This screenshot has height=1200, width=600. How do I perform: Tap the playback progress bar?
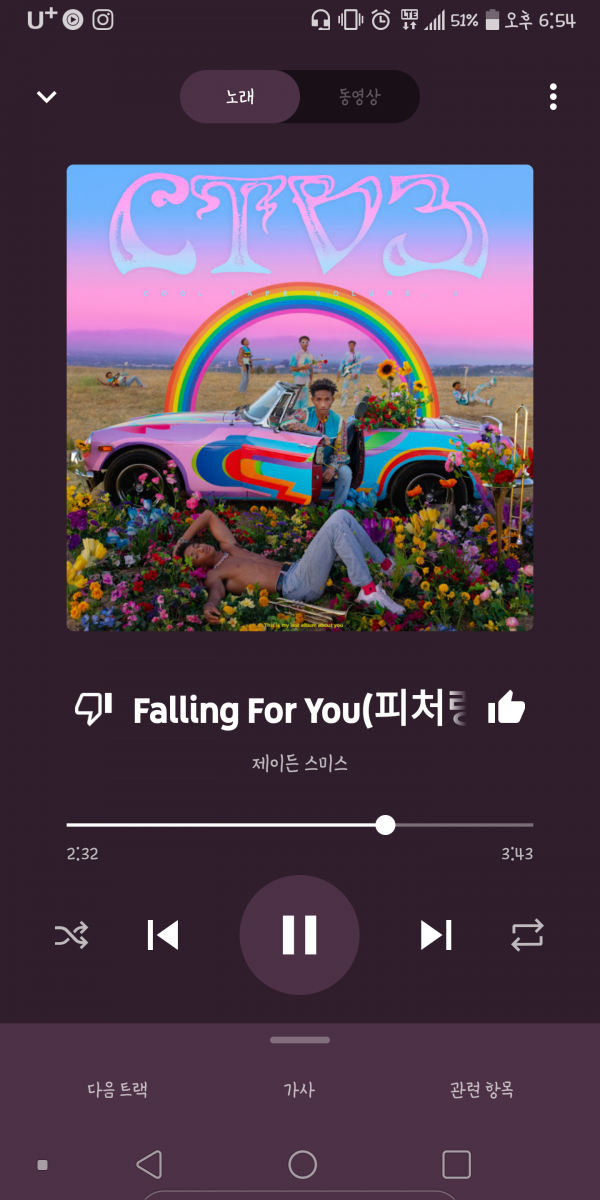coord(300,825)
